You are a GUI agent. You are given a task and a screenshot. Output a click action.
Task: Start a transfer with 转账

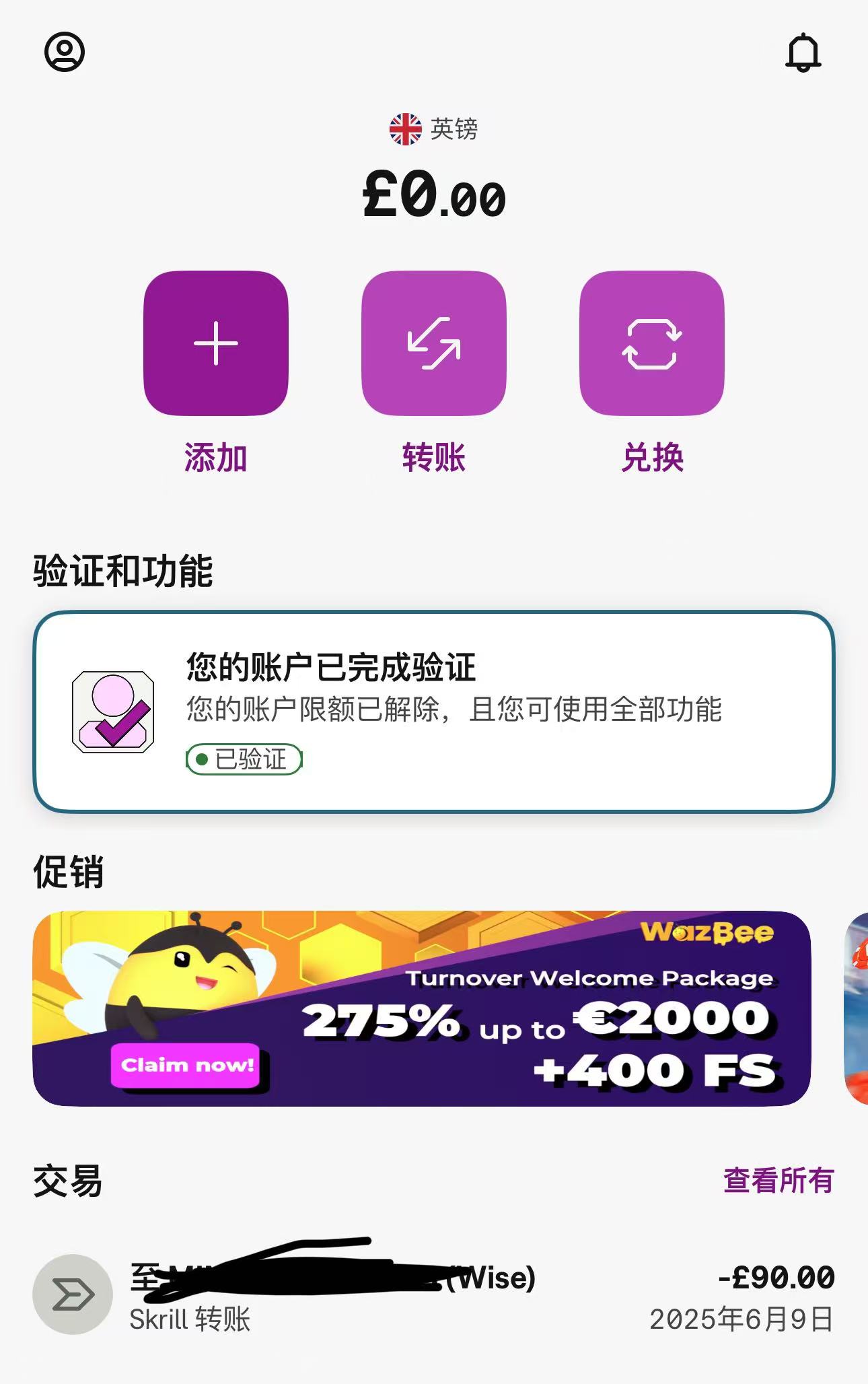point(434,343)
